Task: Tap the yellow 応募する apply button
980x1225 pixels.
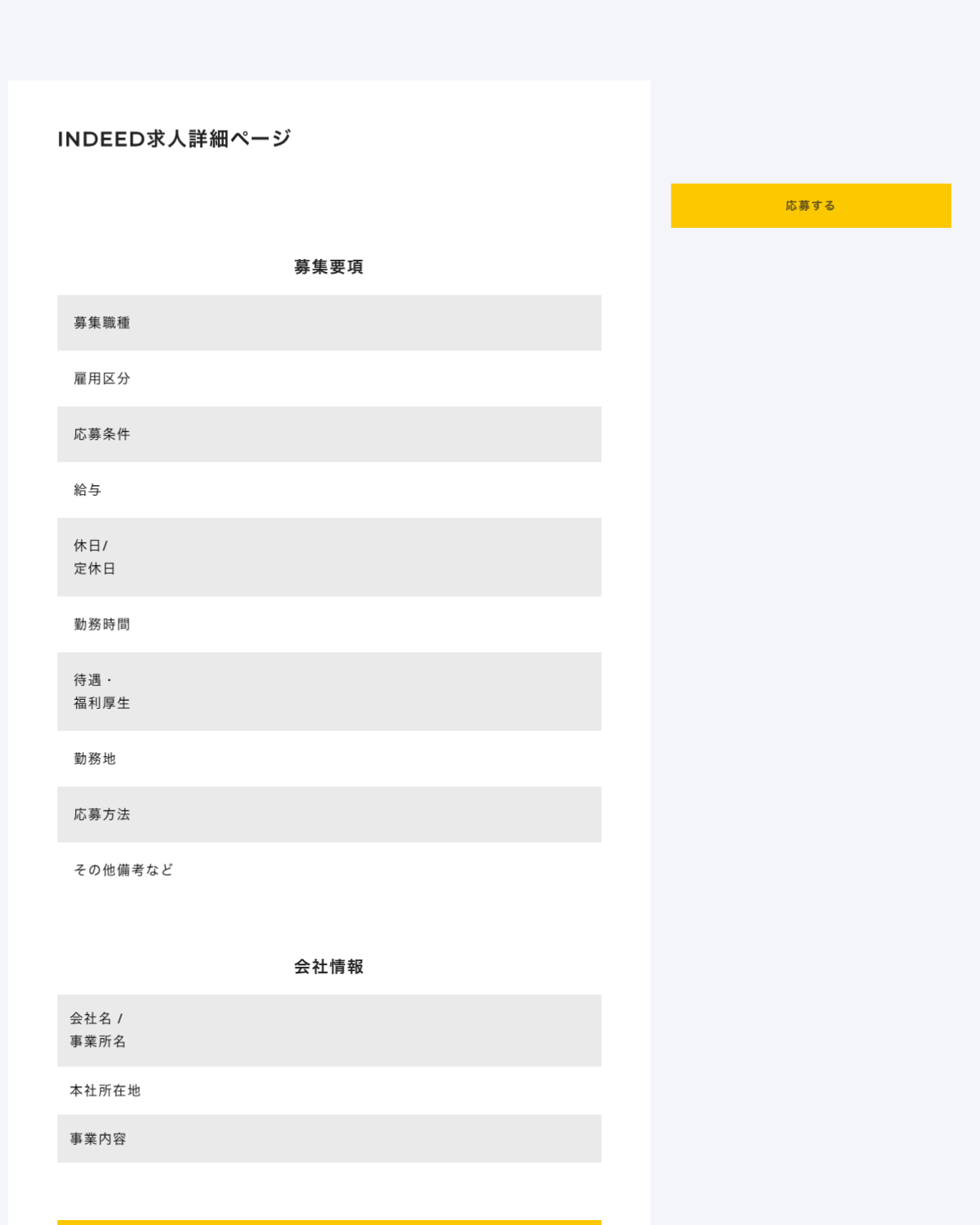Action: (x=810, y=206)
